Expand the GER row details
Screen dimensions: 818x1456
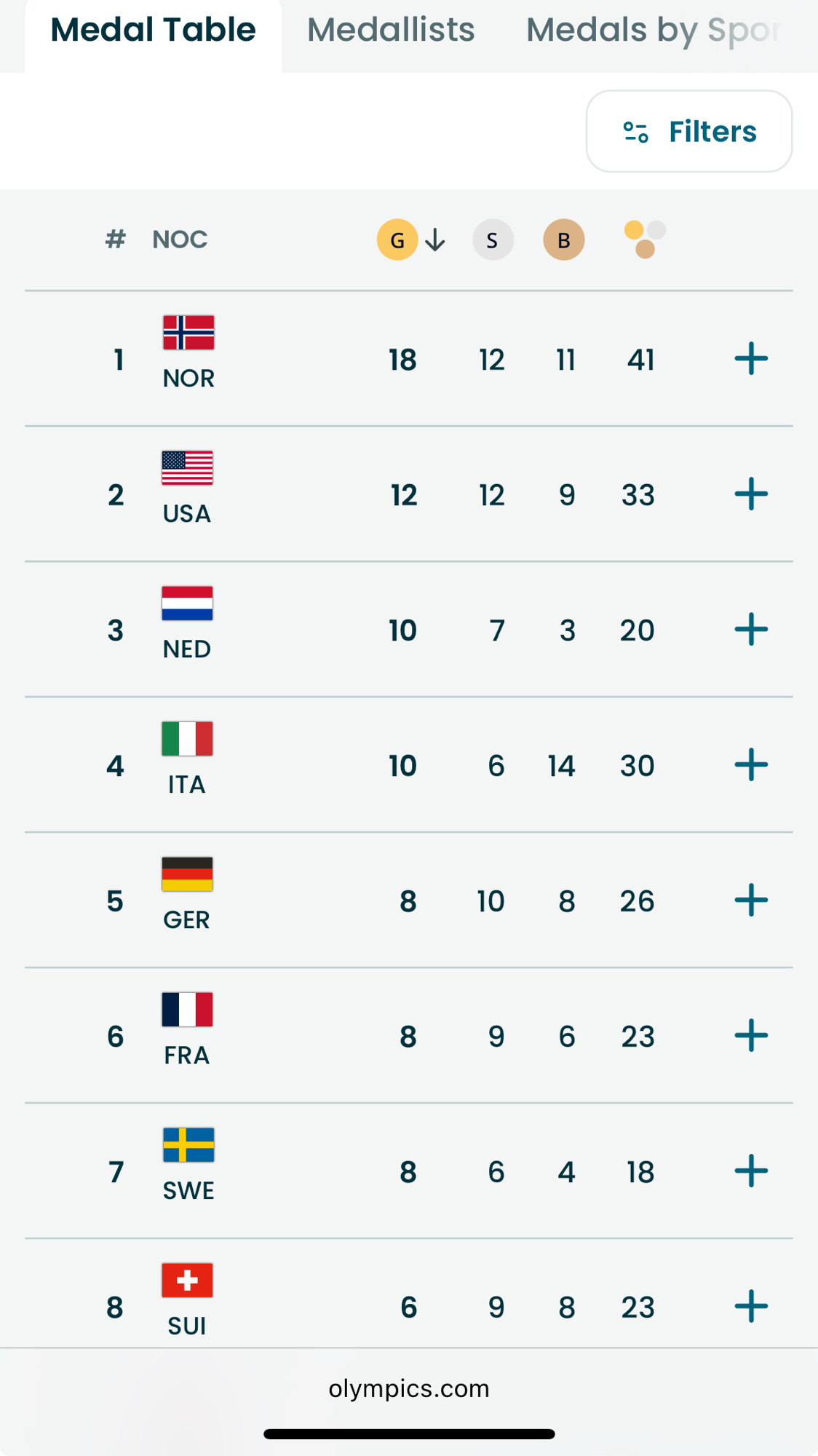[x=751, y=901]
